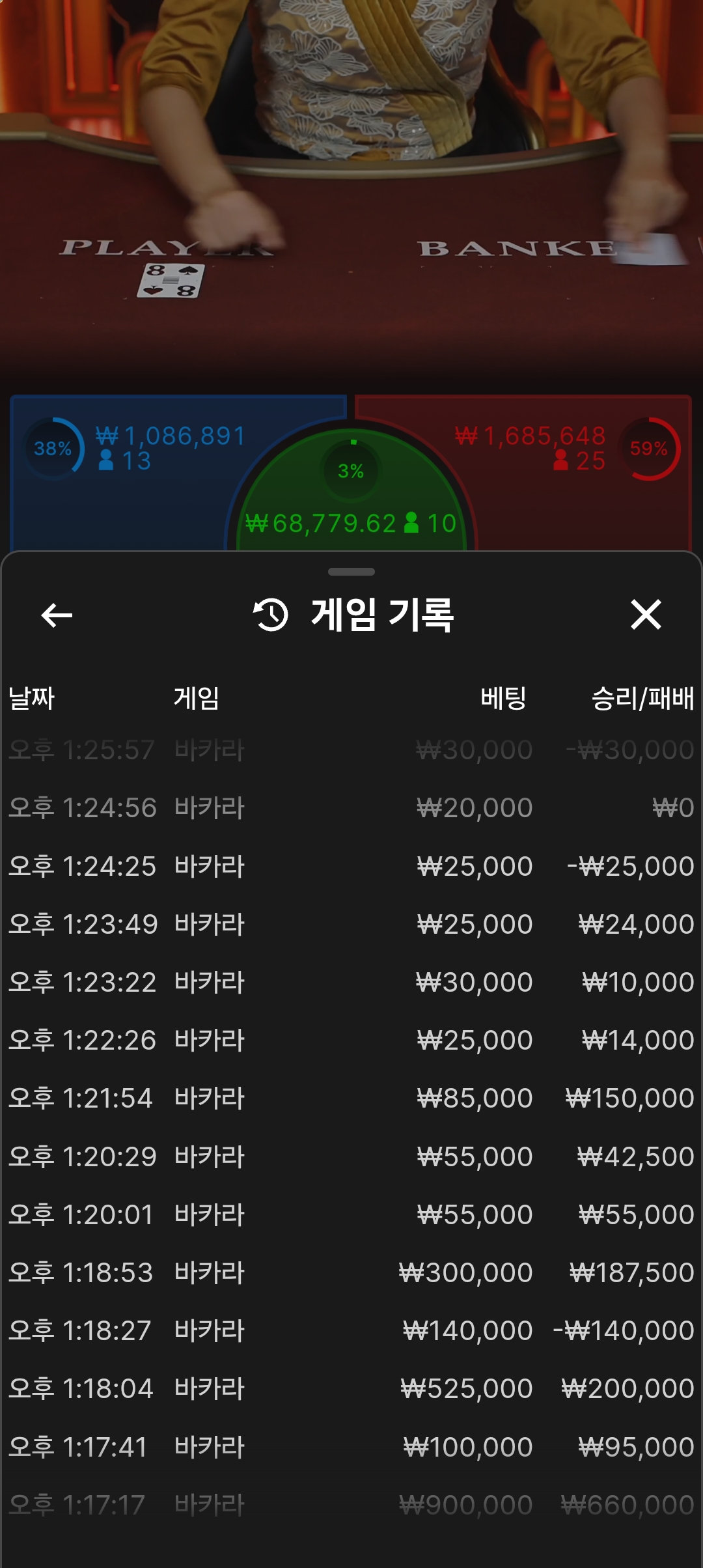Open the 오후 1:20:01 baccarat record
The height and width of the screenshot is (1568, 703).
(x=351, y=1214)
